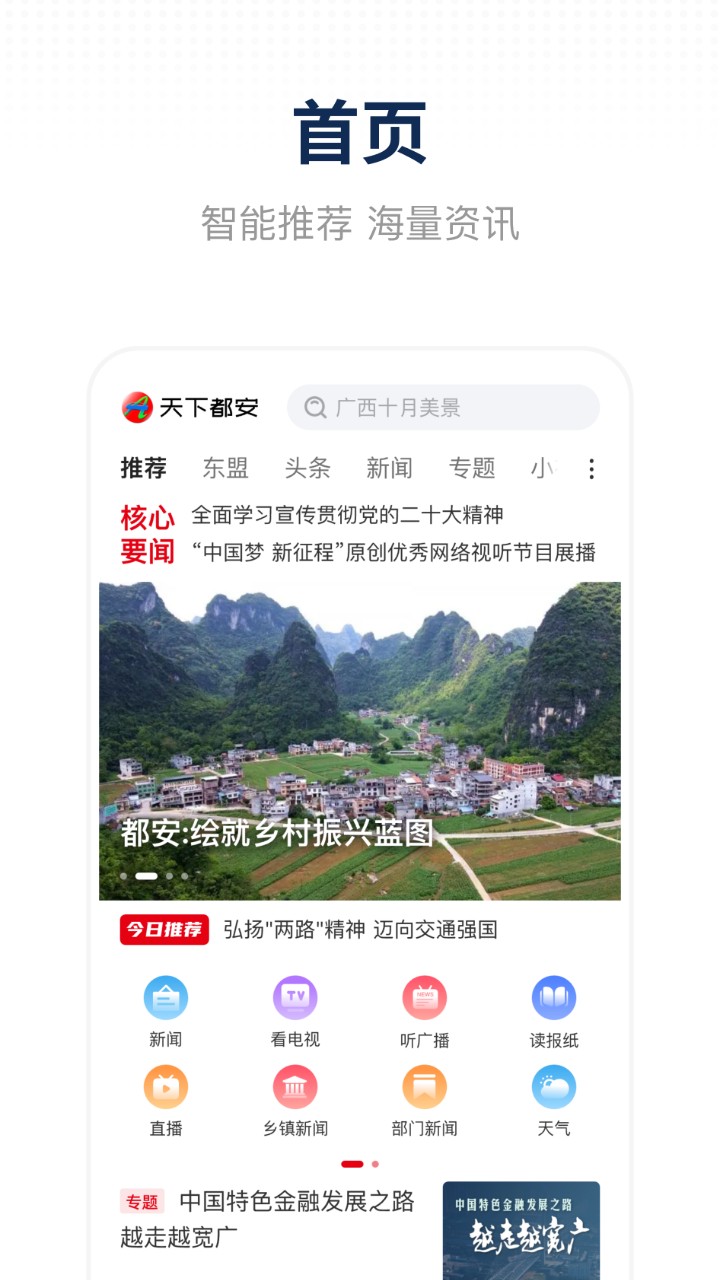This screenshot has height=1280, width=720.
Task: Open the search magnifier icon
Action: [313, 407]
